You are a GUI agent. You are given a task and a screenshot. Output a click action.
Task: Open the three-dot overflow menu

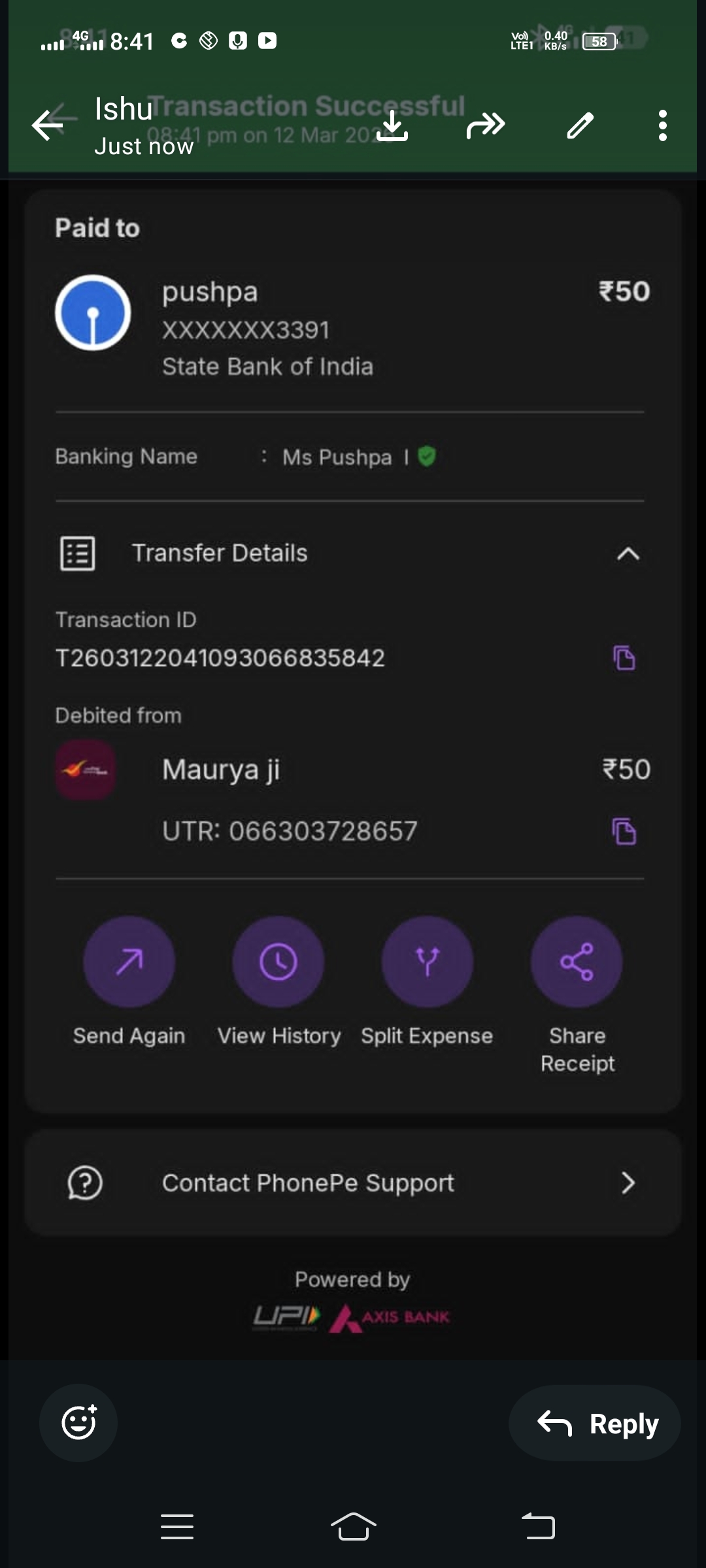pyautogui.click(x=662, y=125)
